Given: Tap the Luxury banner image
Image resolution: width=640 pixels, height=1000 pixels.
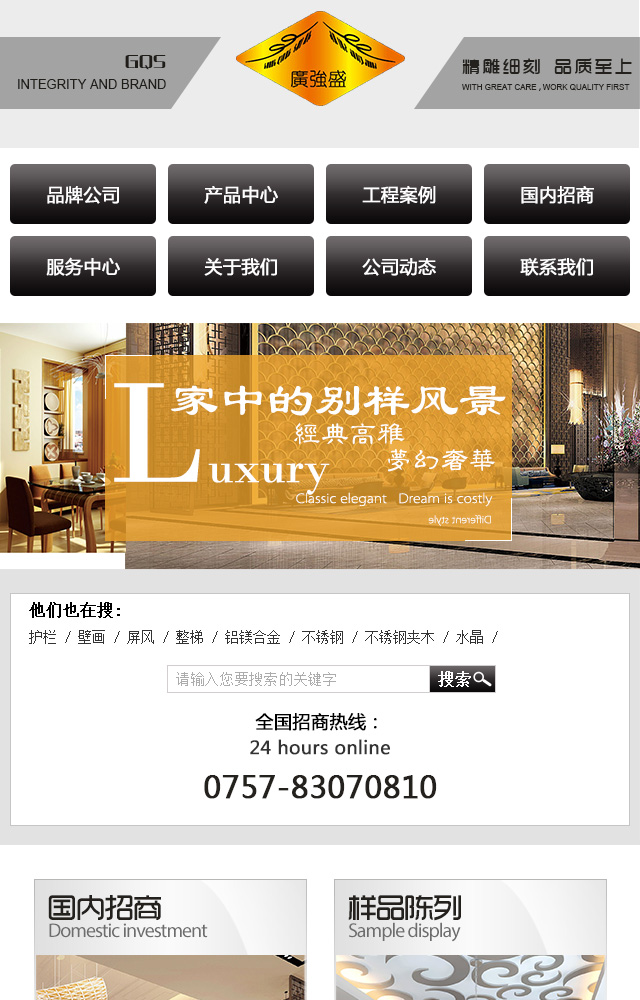Looking at the screenshot, I should pos(320,446).
